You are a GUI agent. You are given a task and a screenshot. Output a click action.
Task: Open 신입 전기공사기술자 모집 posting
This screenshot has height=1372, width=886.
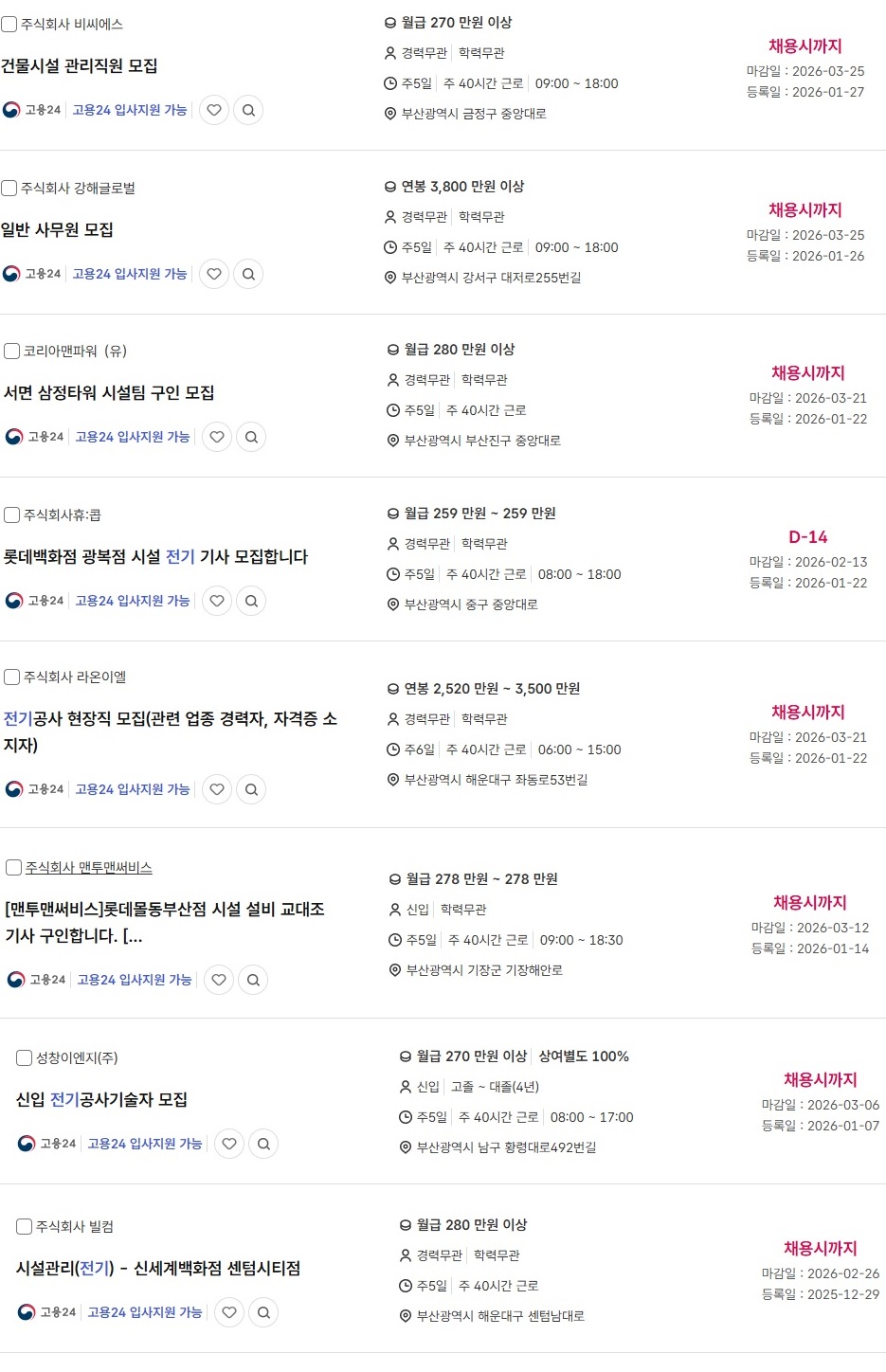tap(101, 1100)
